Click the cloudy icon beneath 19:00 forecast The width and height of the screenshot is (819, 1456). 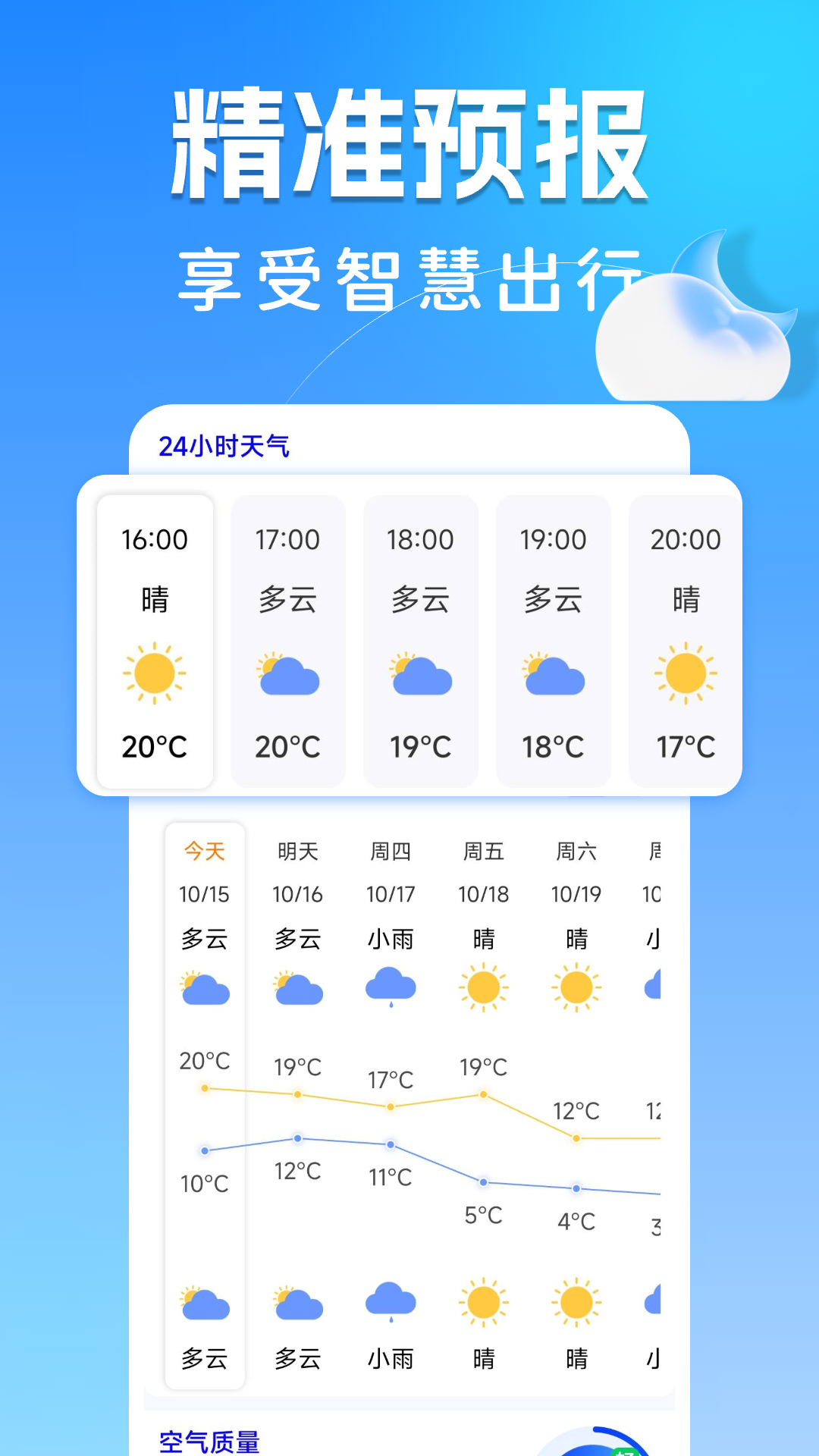pyautogui.click(x=553, y=675)
